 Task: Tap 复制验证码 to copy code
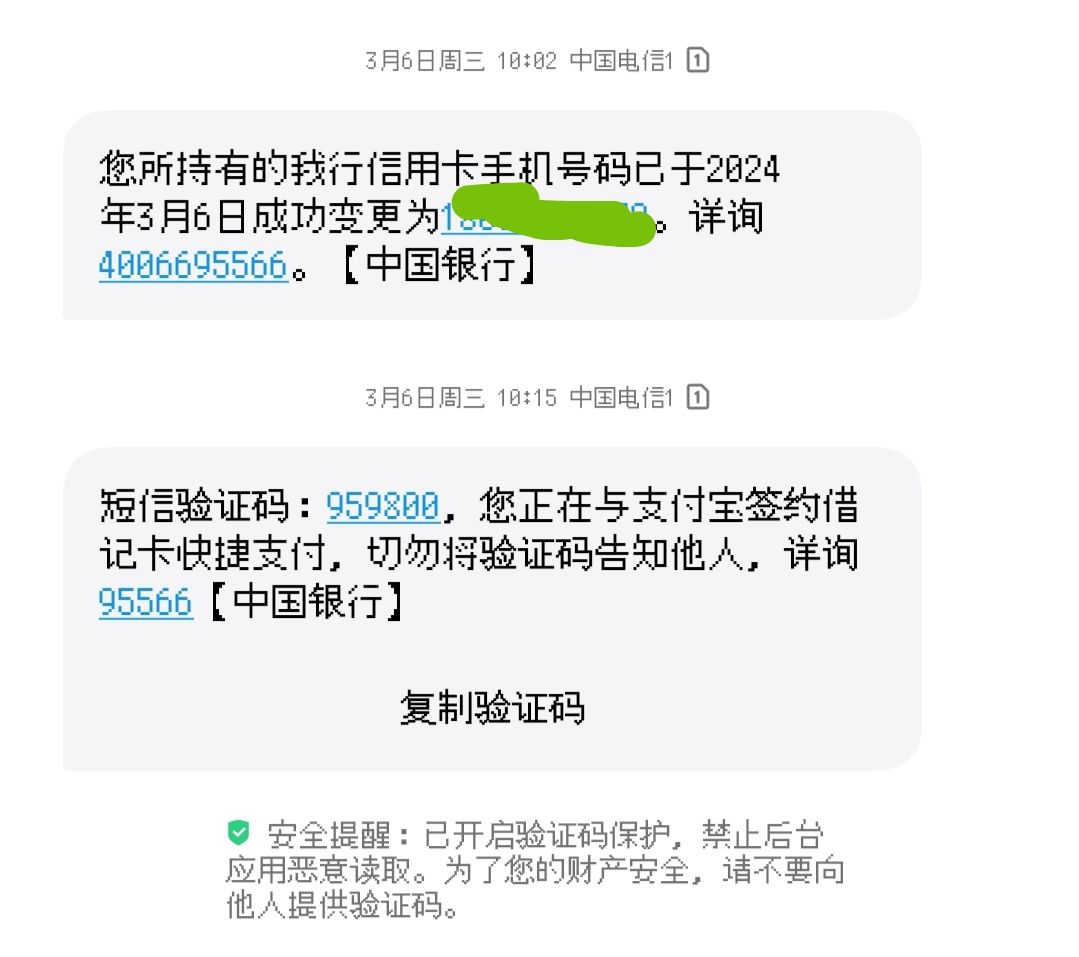point(491,708)
